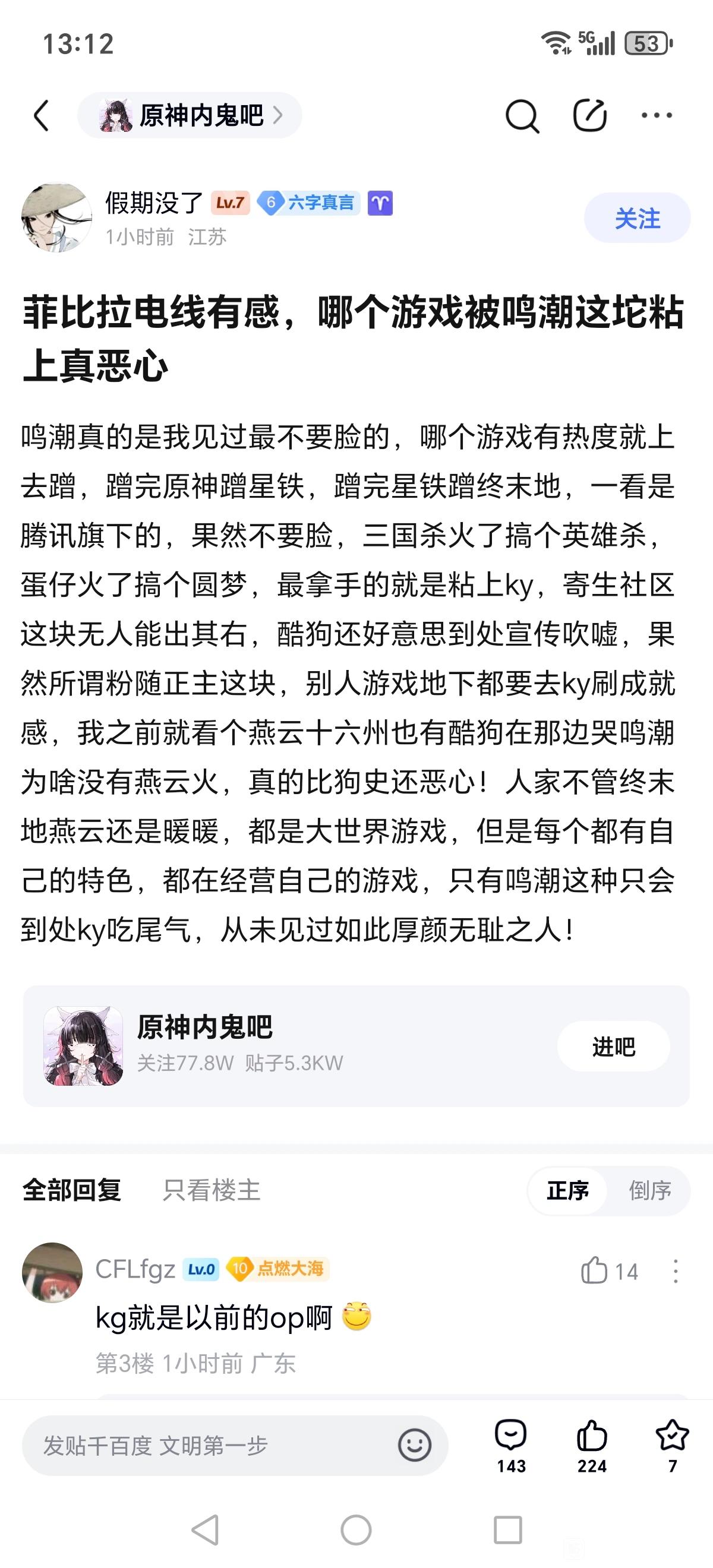The width and height of the screenshot is (713, 1568).
Task: Open the 原神内鬼吧 forum chip in header
Action: (x=190, y=115)
